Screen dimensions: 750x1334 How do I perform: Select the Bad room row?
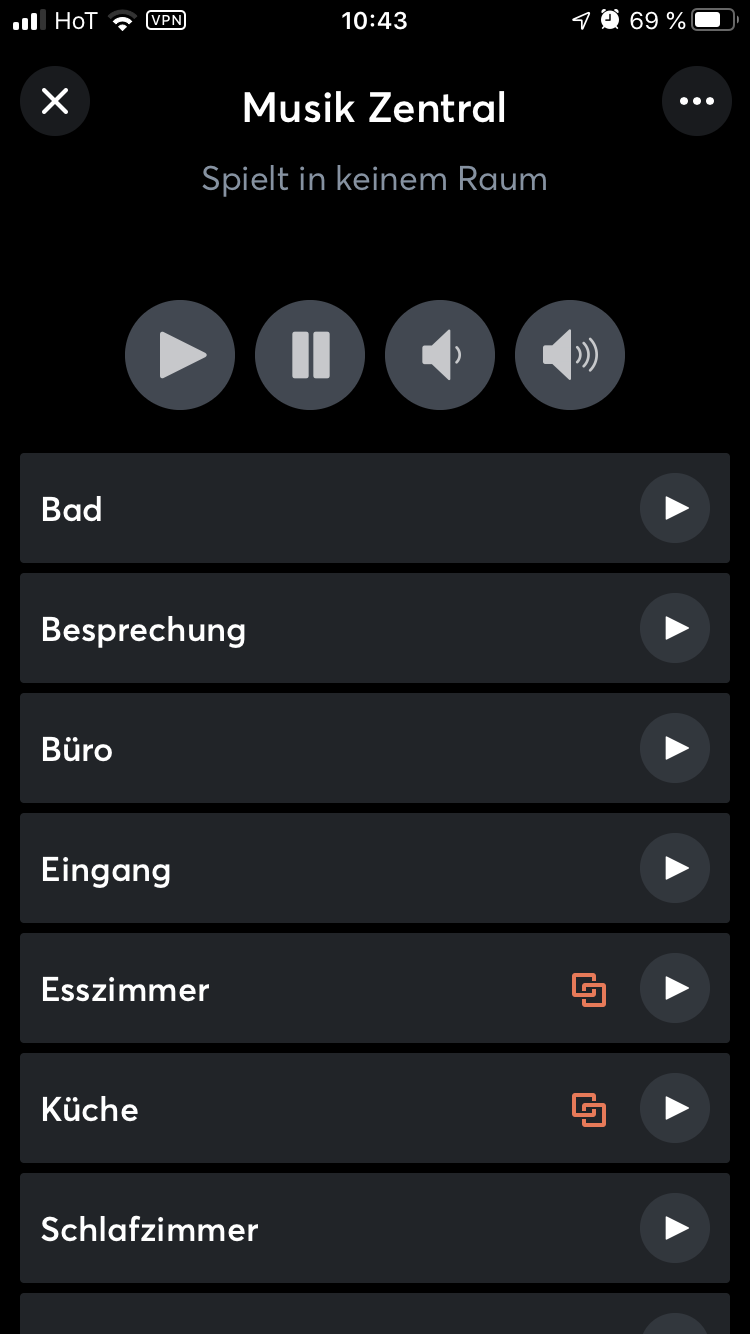(300, 508)
